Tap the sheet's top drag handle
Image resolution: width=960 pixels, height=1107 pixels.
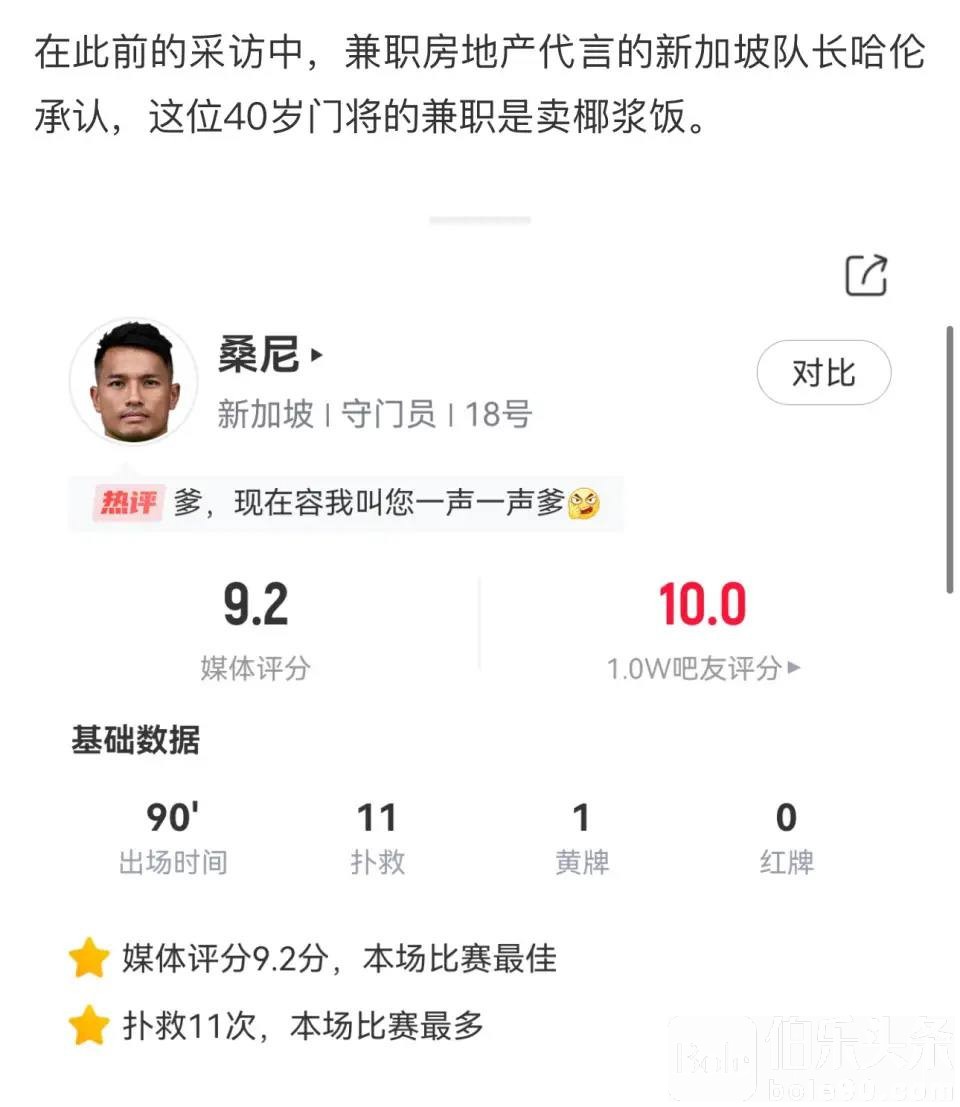coord(480,220)
